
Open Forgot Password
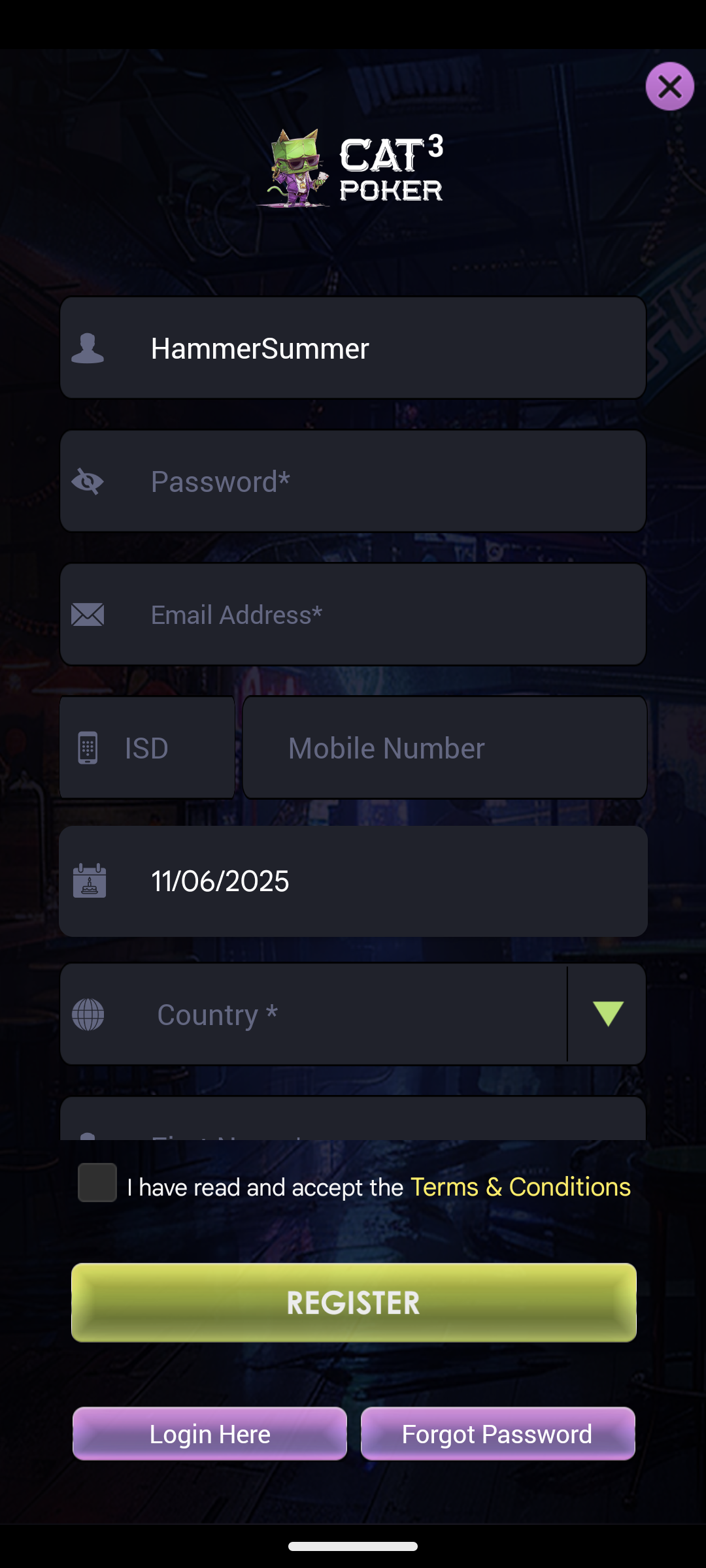pyautogui.click(x=497, y=1434)
